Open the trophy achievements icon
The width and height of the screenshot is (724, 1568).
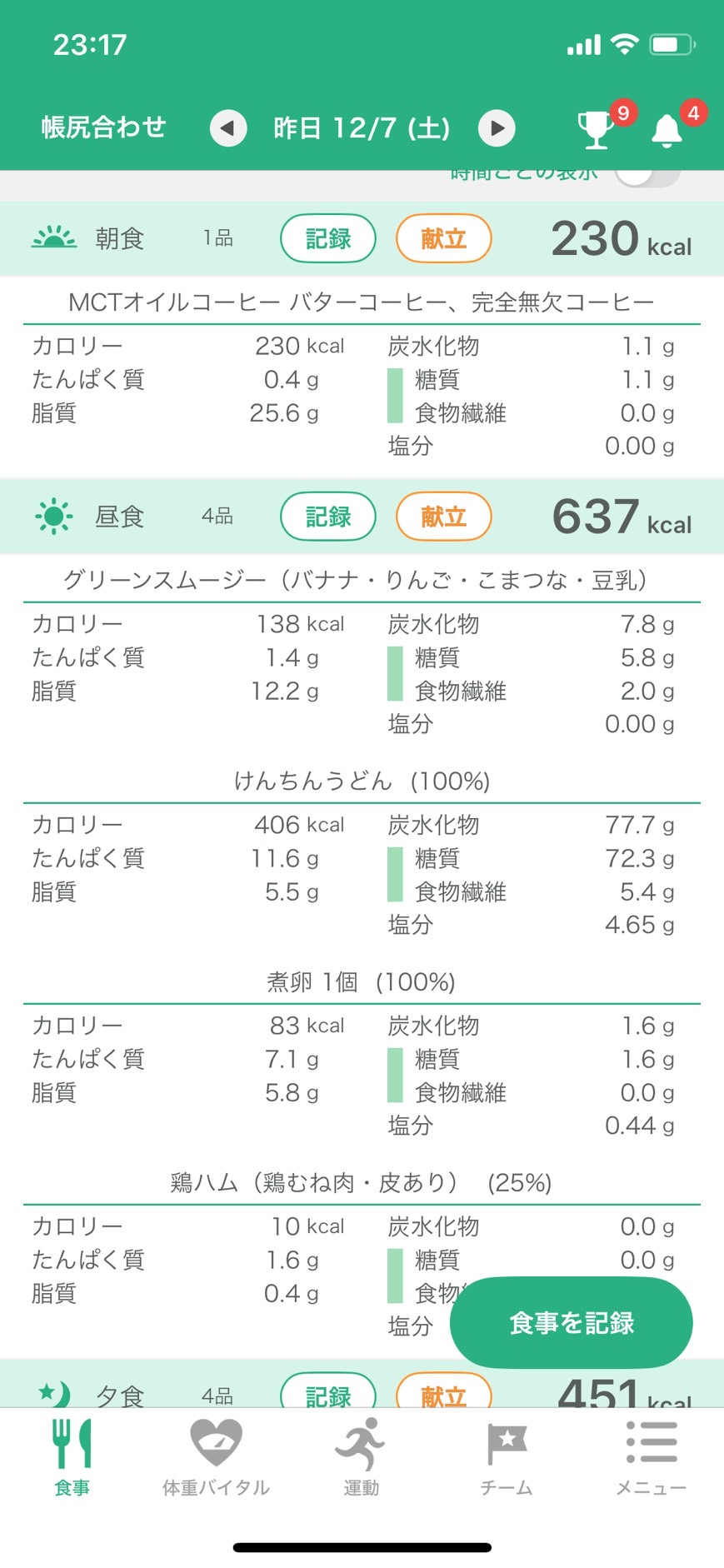point(596,128)
